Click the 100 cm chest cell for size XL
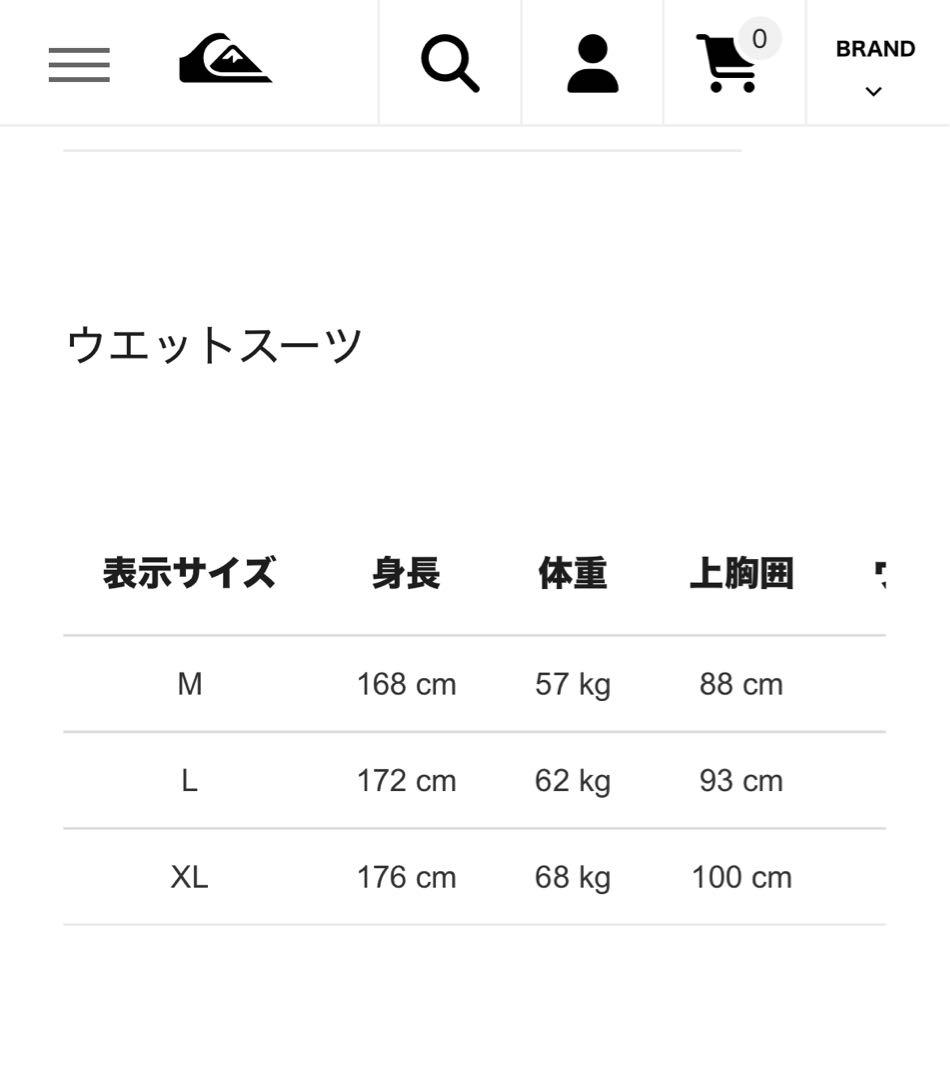Screen dimensions: 950x1080 tap(742, 877)
